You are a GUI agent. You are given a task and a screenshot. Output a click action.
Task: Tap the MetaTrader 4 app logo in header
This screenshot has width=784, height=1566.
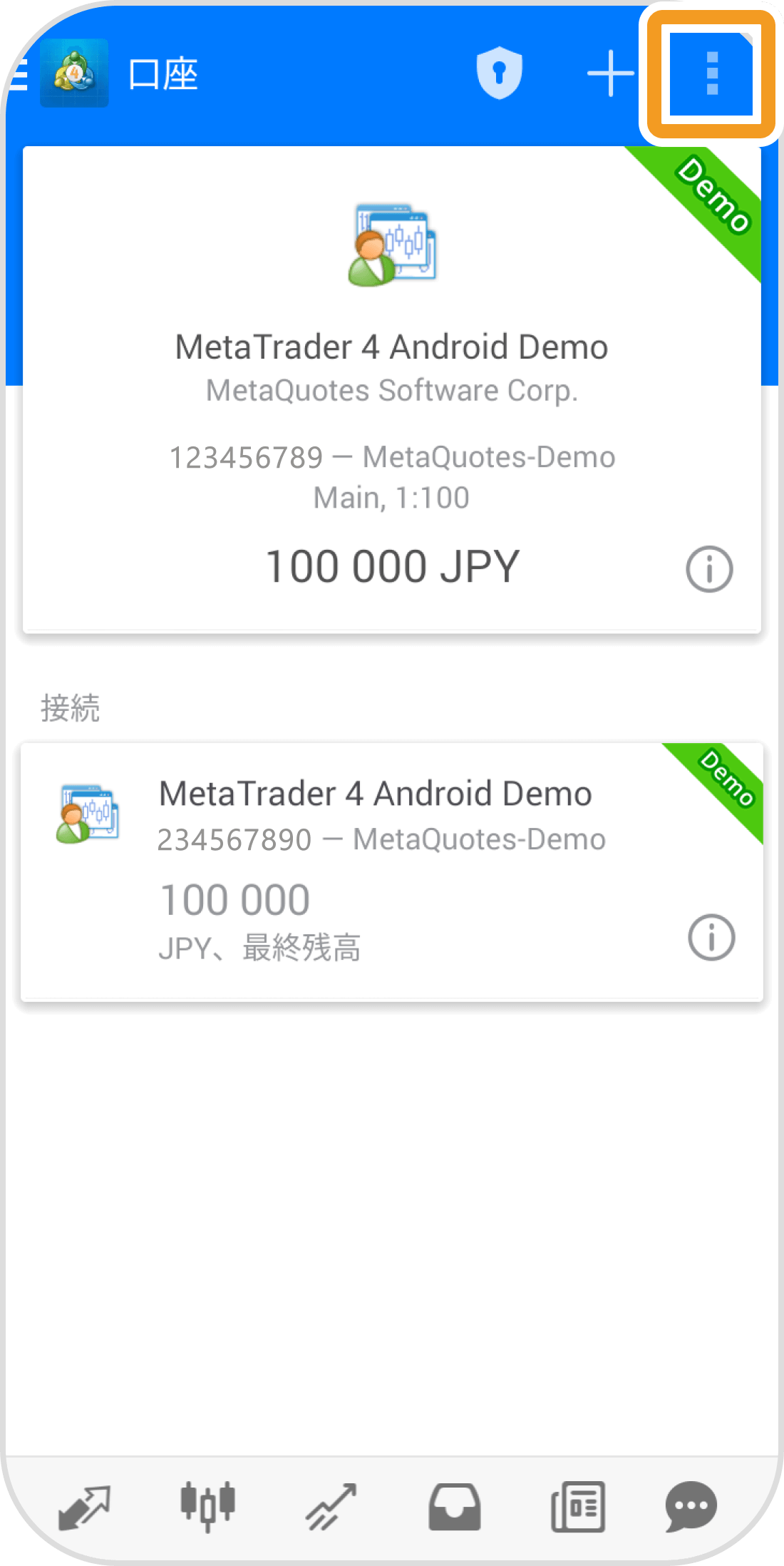pyautogui.click(x=73, y=73)
